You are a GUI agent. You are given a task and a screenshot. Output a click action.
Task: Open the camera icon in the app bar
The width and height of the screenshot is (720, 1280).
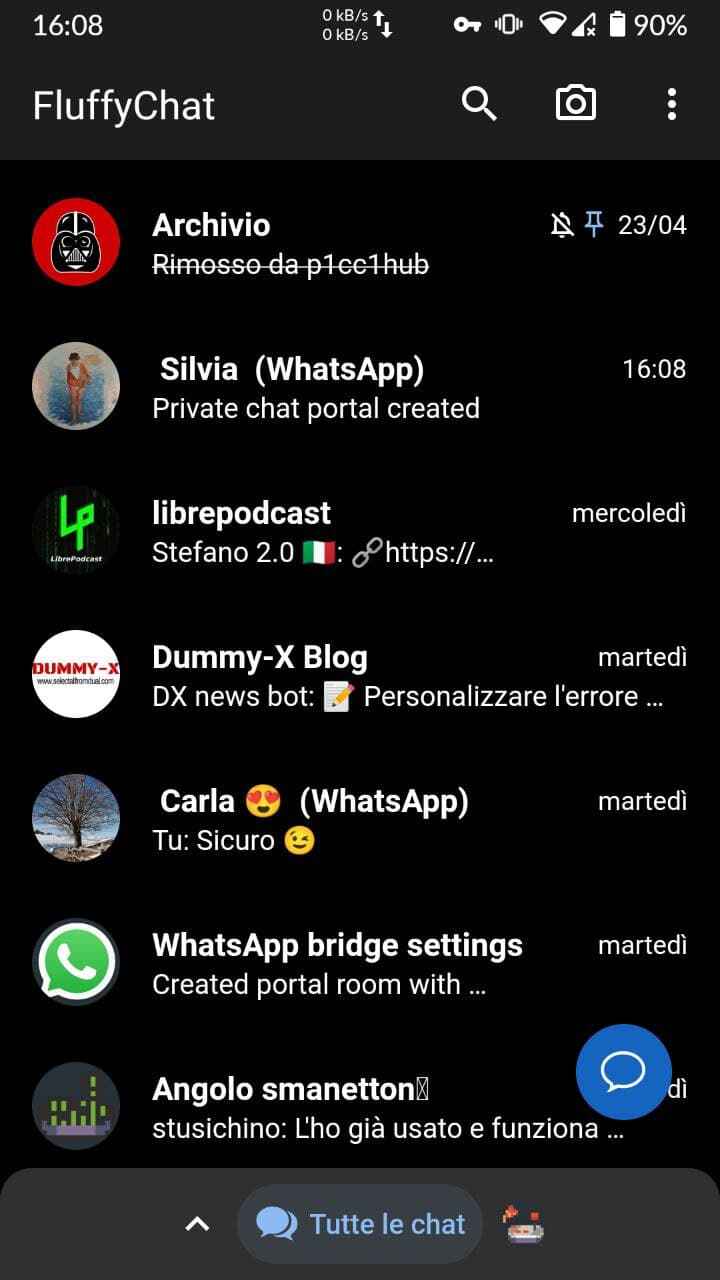click(x=575, y=104)
